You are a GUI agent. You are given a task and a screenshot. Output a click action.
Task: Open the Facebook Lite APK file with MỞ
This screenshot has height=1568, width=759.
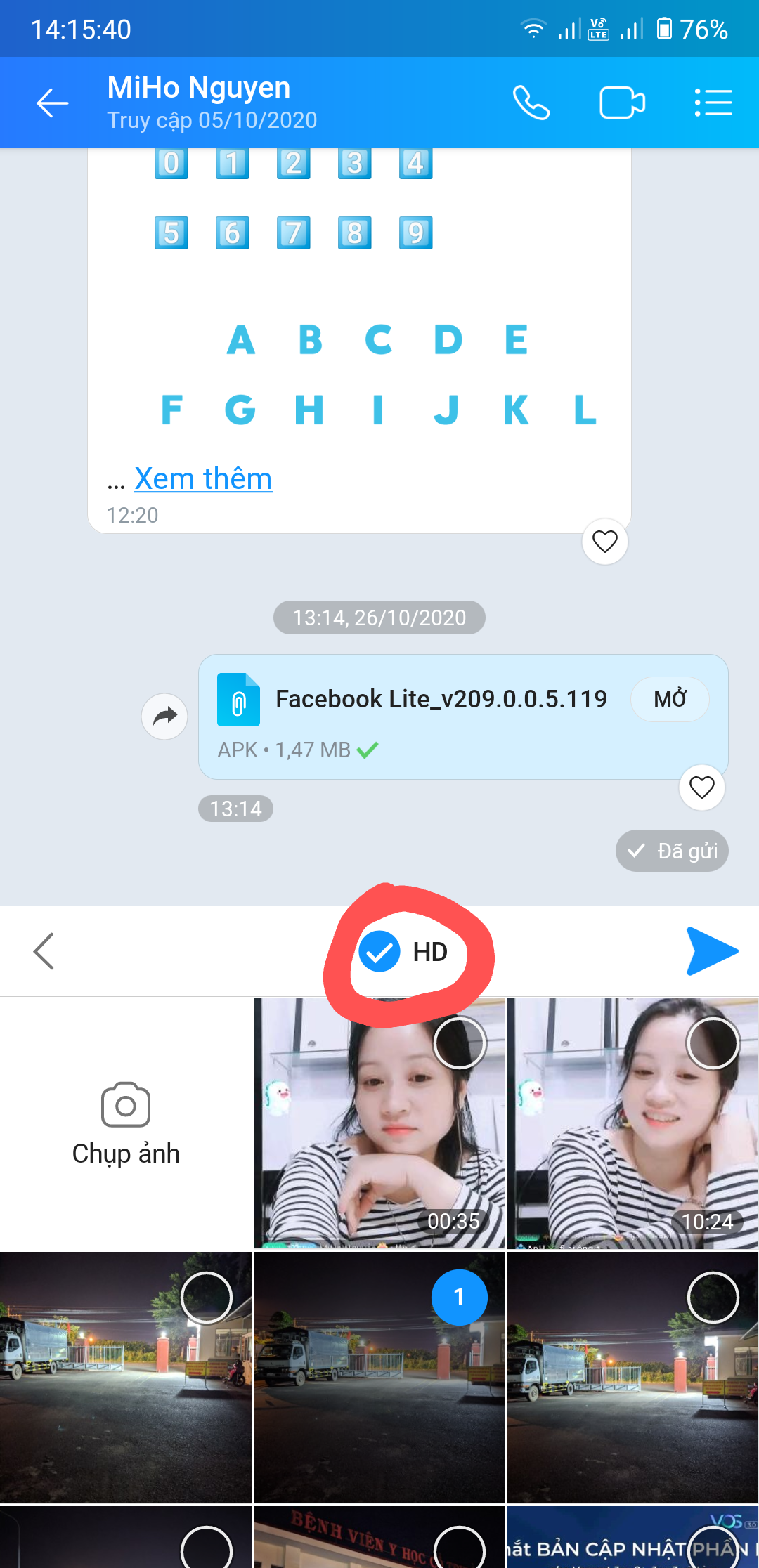[x=670, y=700]
